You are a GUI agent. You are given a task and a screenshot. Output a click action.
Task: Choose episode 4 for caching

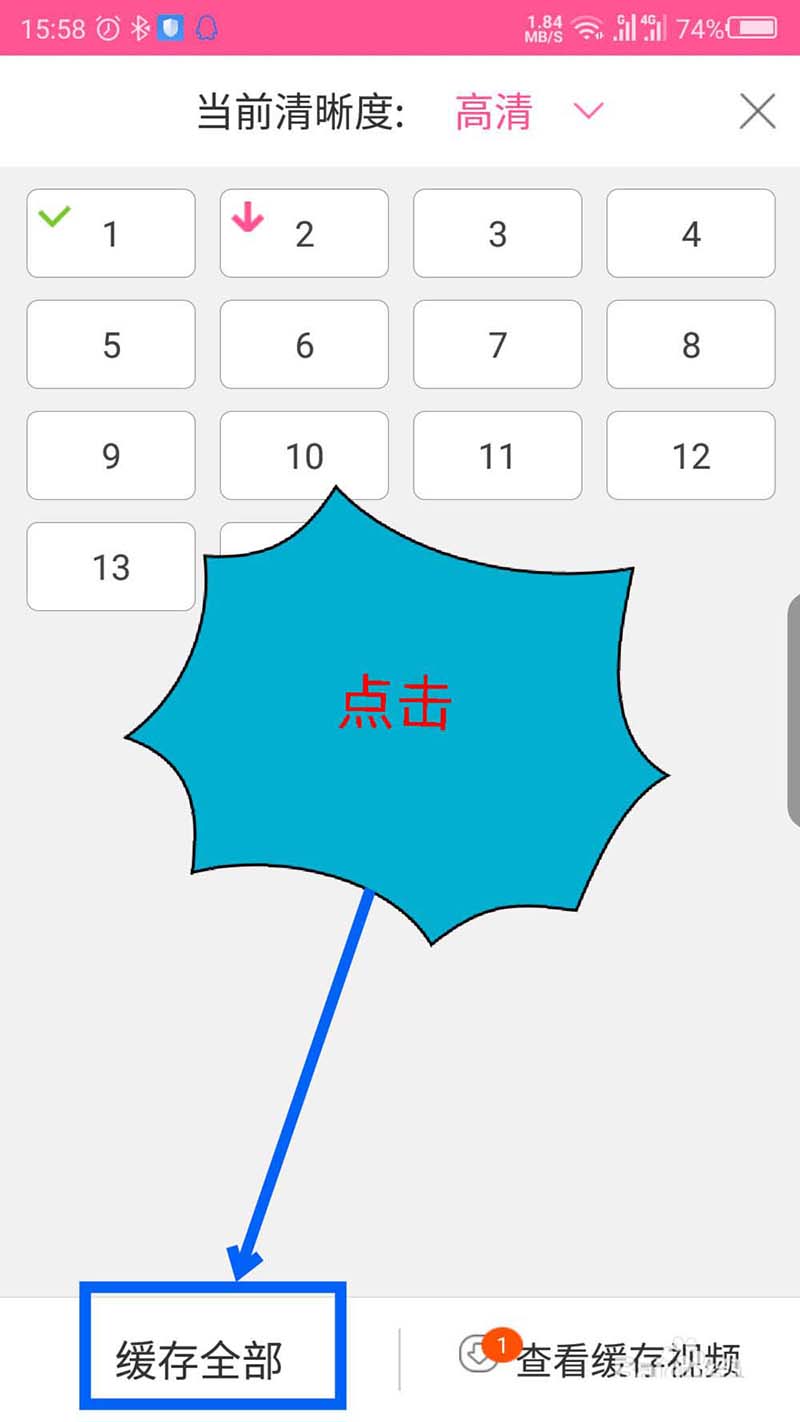coord(691,233)
